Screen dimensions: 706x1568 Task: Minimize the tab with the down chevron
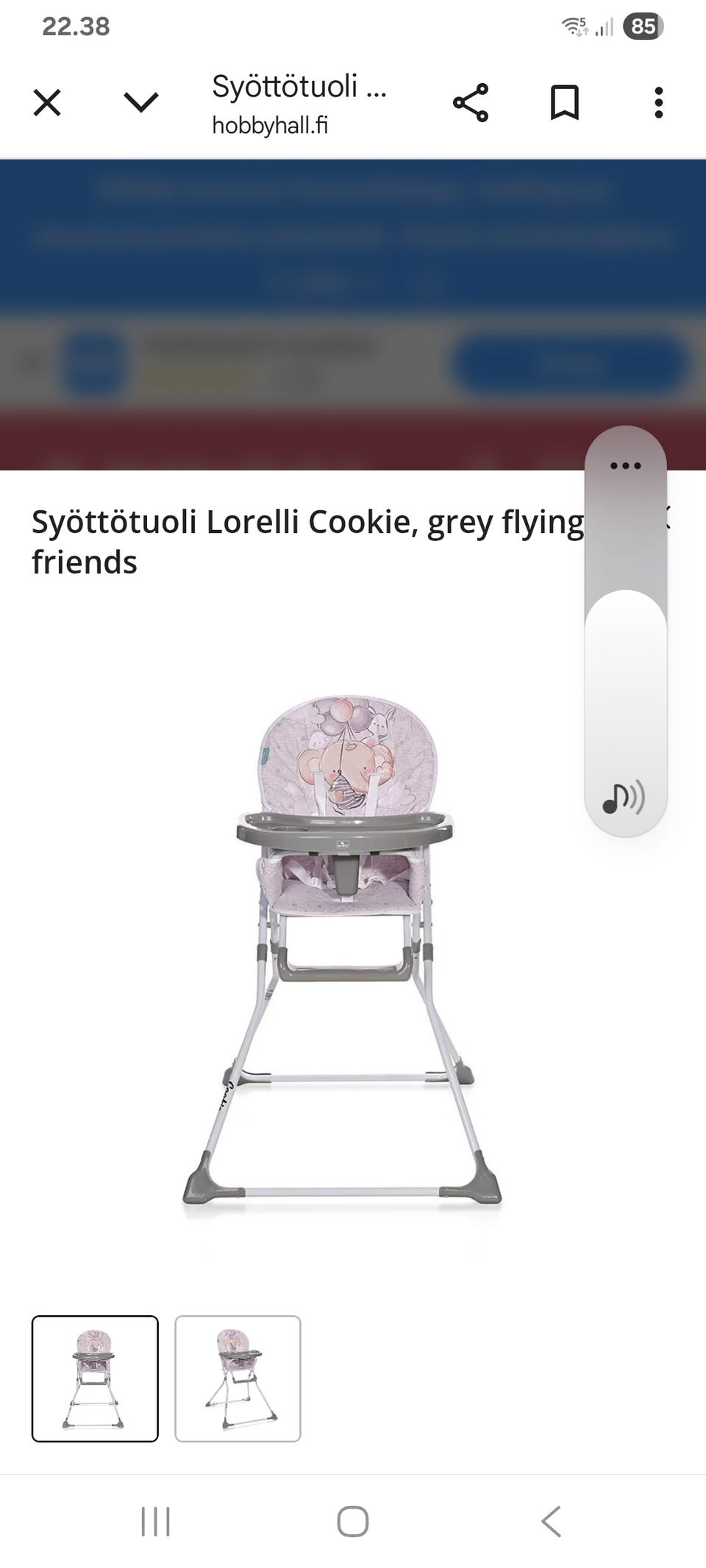click(x=141, y=103)
